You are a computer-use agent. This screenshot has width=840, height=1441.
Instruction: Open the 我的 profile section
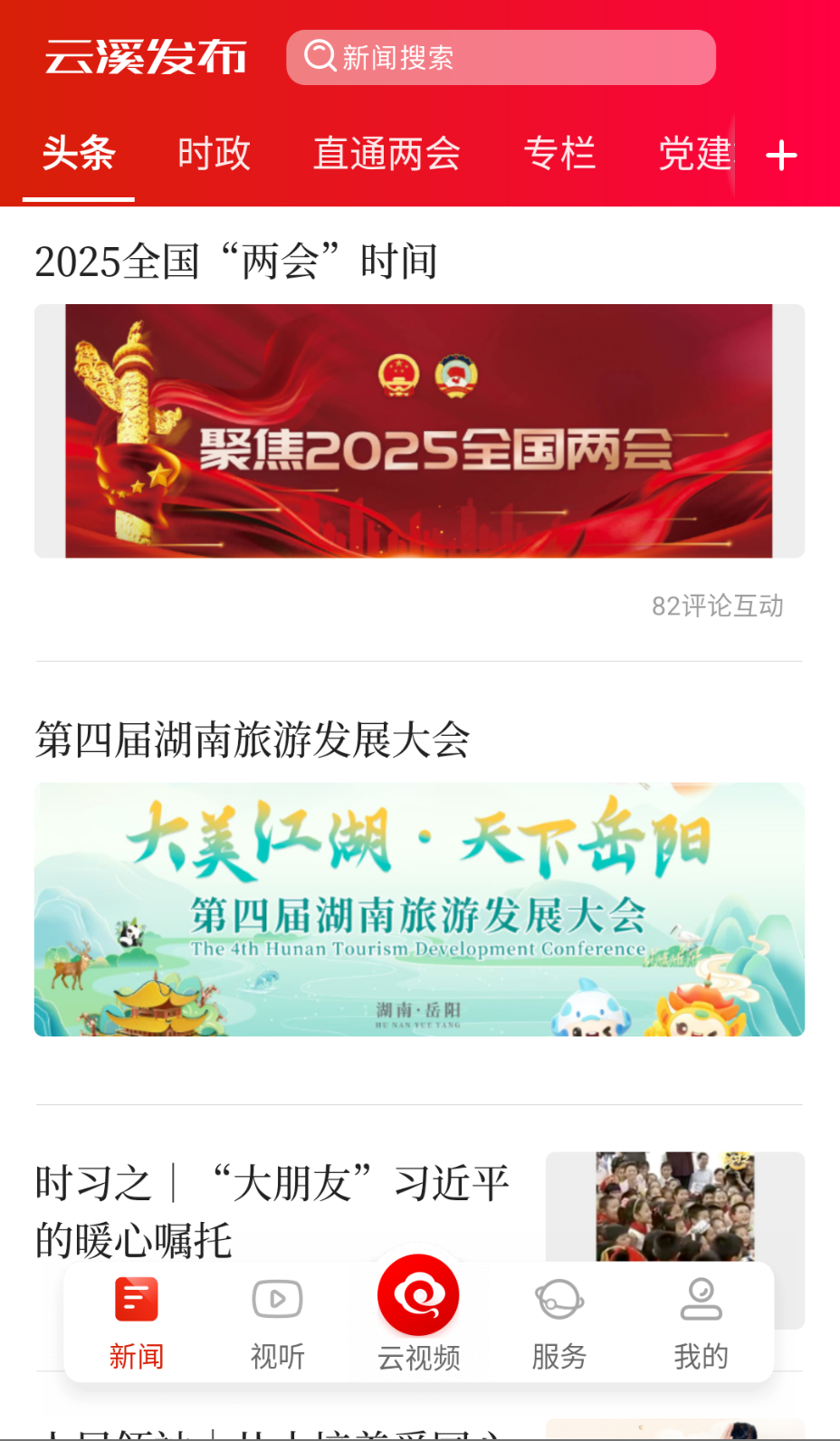pos(701,1322)
